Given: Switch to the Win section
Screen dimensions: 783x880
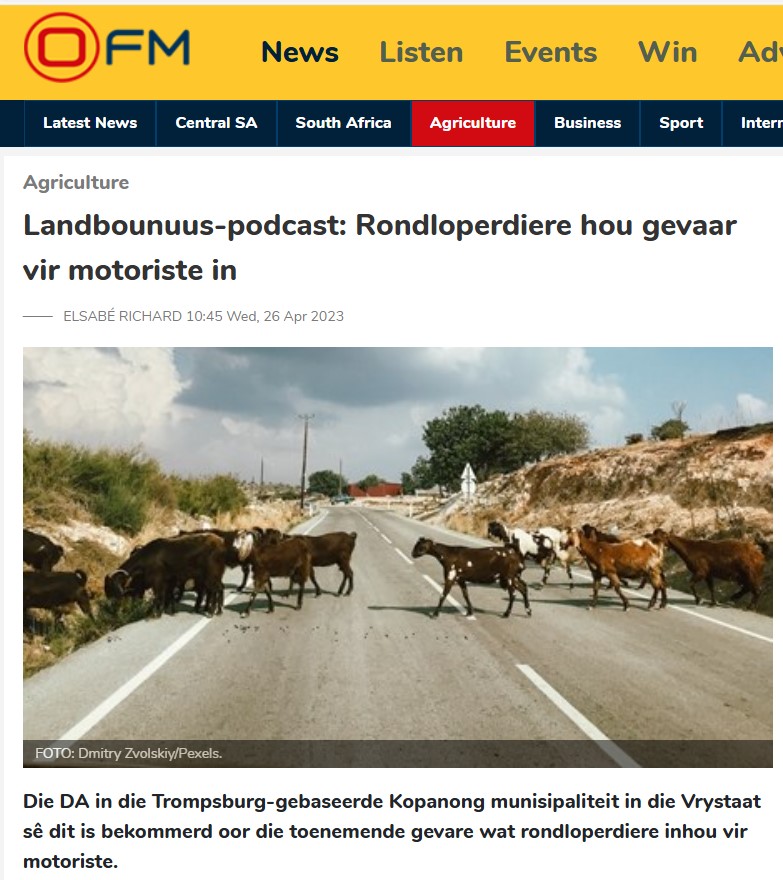Looking at the screenshot, I should point(667,52).
